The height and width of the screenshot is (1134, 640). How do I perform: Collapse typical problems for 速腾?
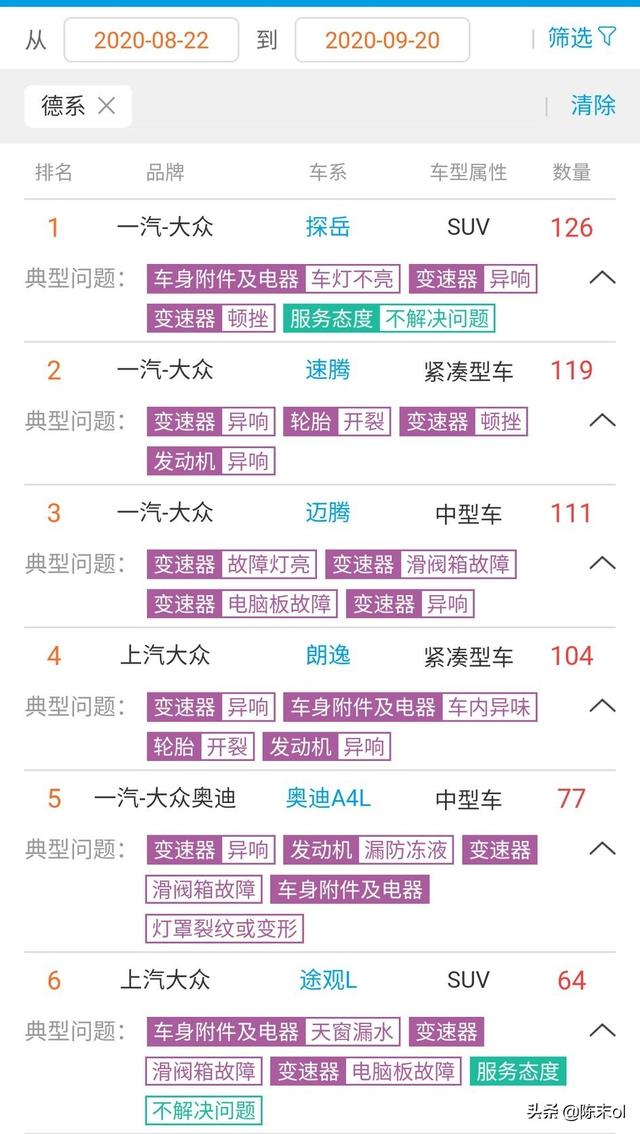pos(602,420)
